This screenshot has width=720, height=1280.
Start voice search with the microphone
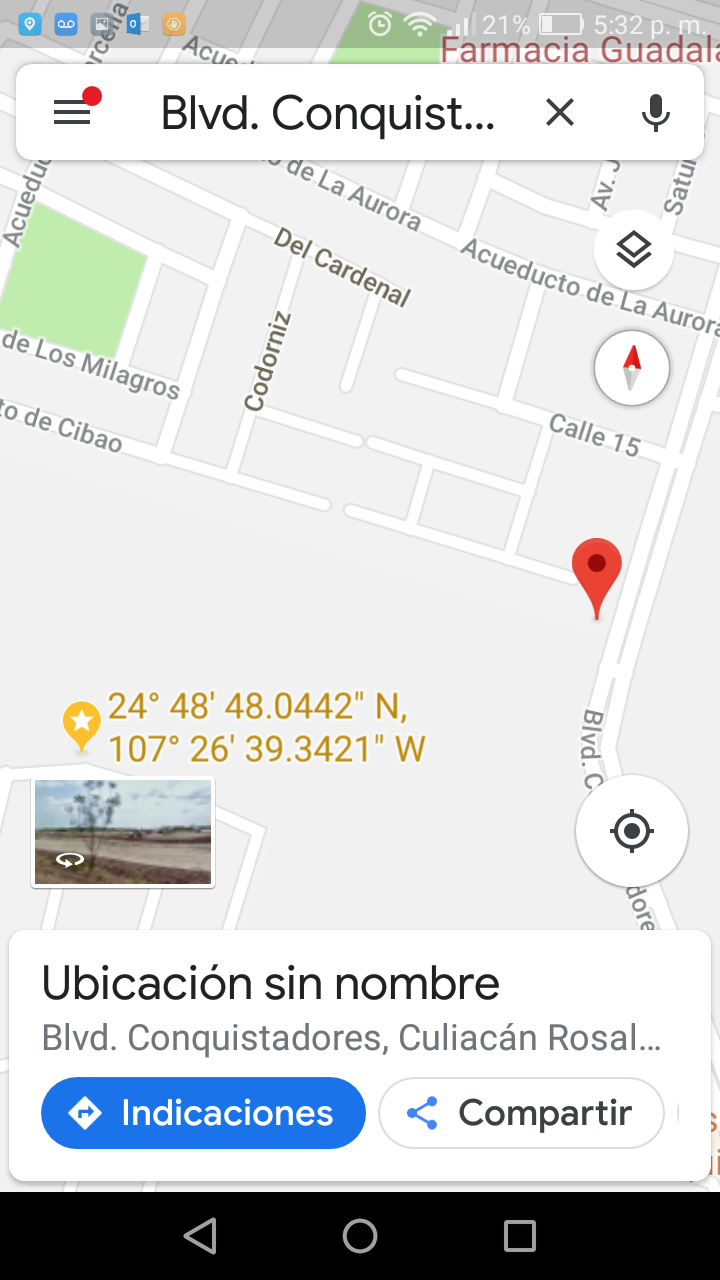click(655, 113)
